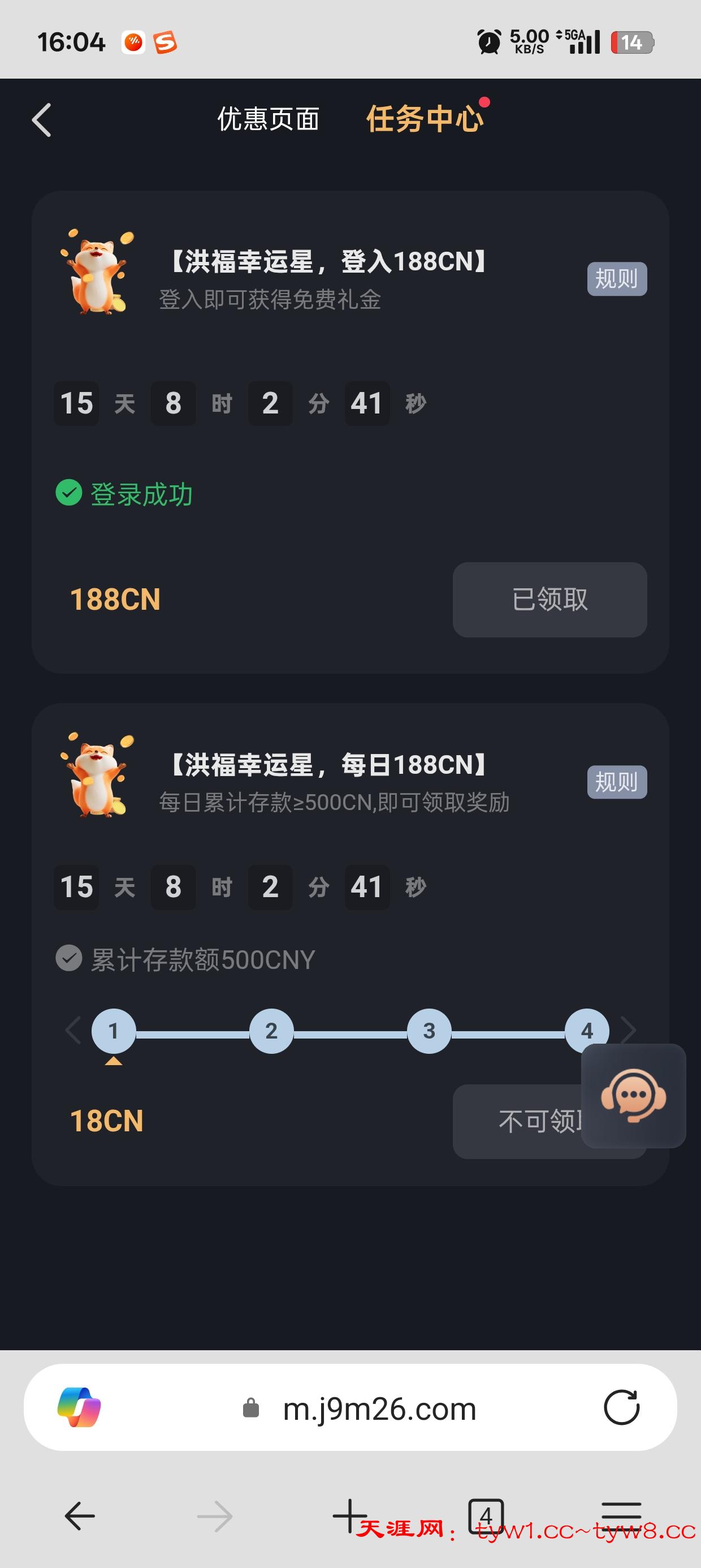Select deposit tier step 2
The image size is (701, 1568).
click(x=271, y=1031)
